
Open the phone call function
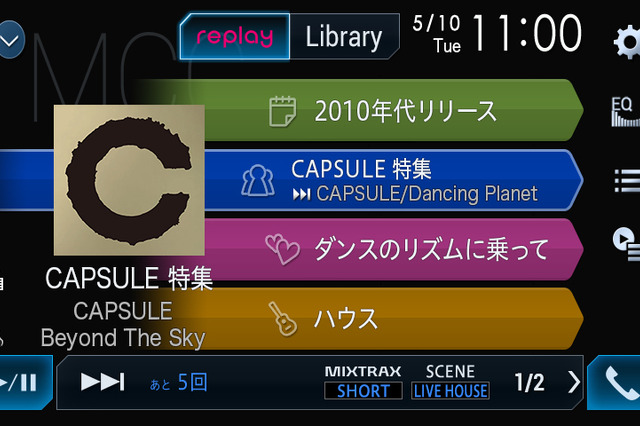click(620, 384)
